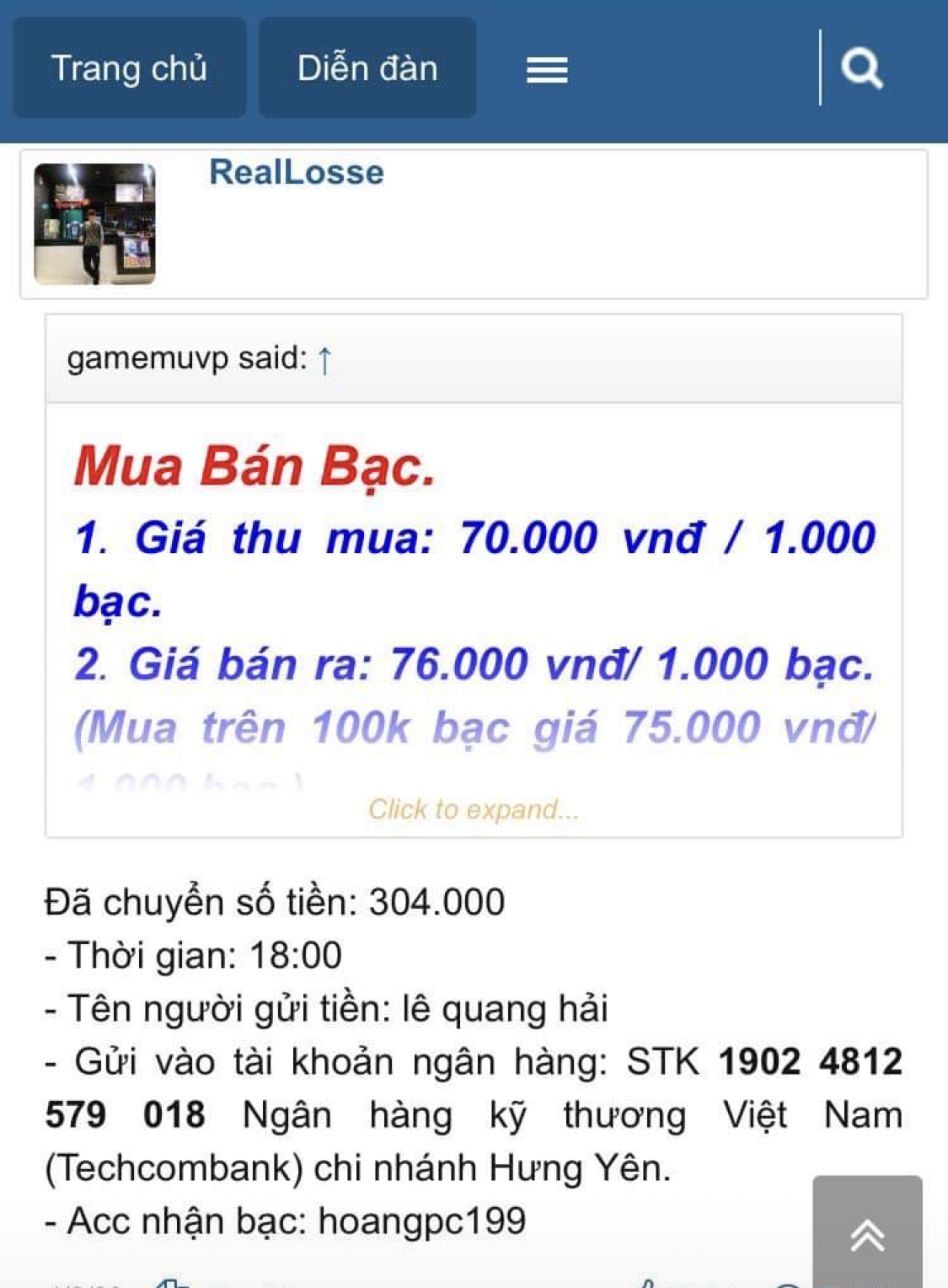Open the search icon

click(x=861, y=67)
